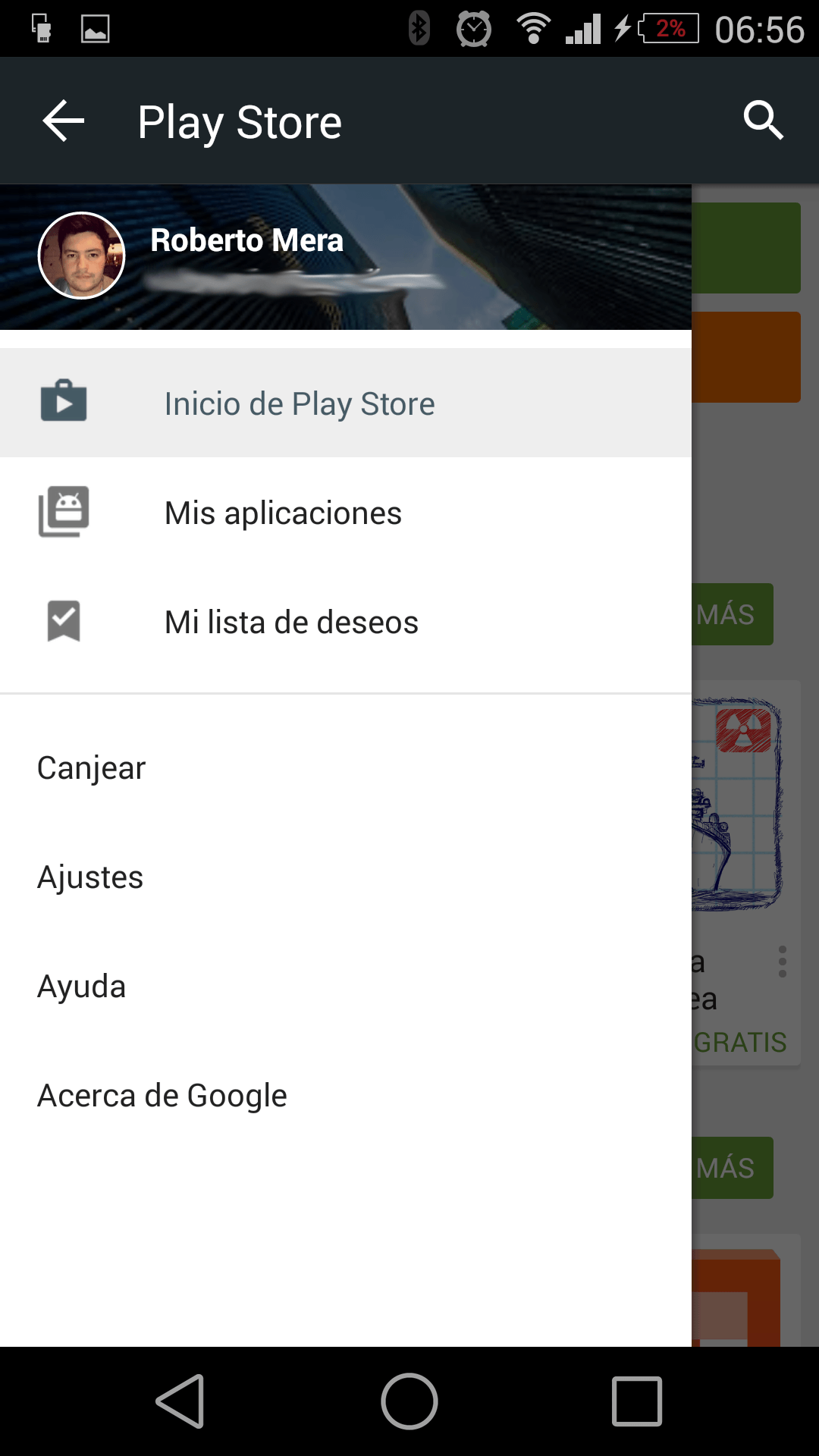Image resolution: width=819 pixels, height=1456 pixels.
Task: Go to Mi lista de deseos
Action: (x=291, y=622)
